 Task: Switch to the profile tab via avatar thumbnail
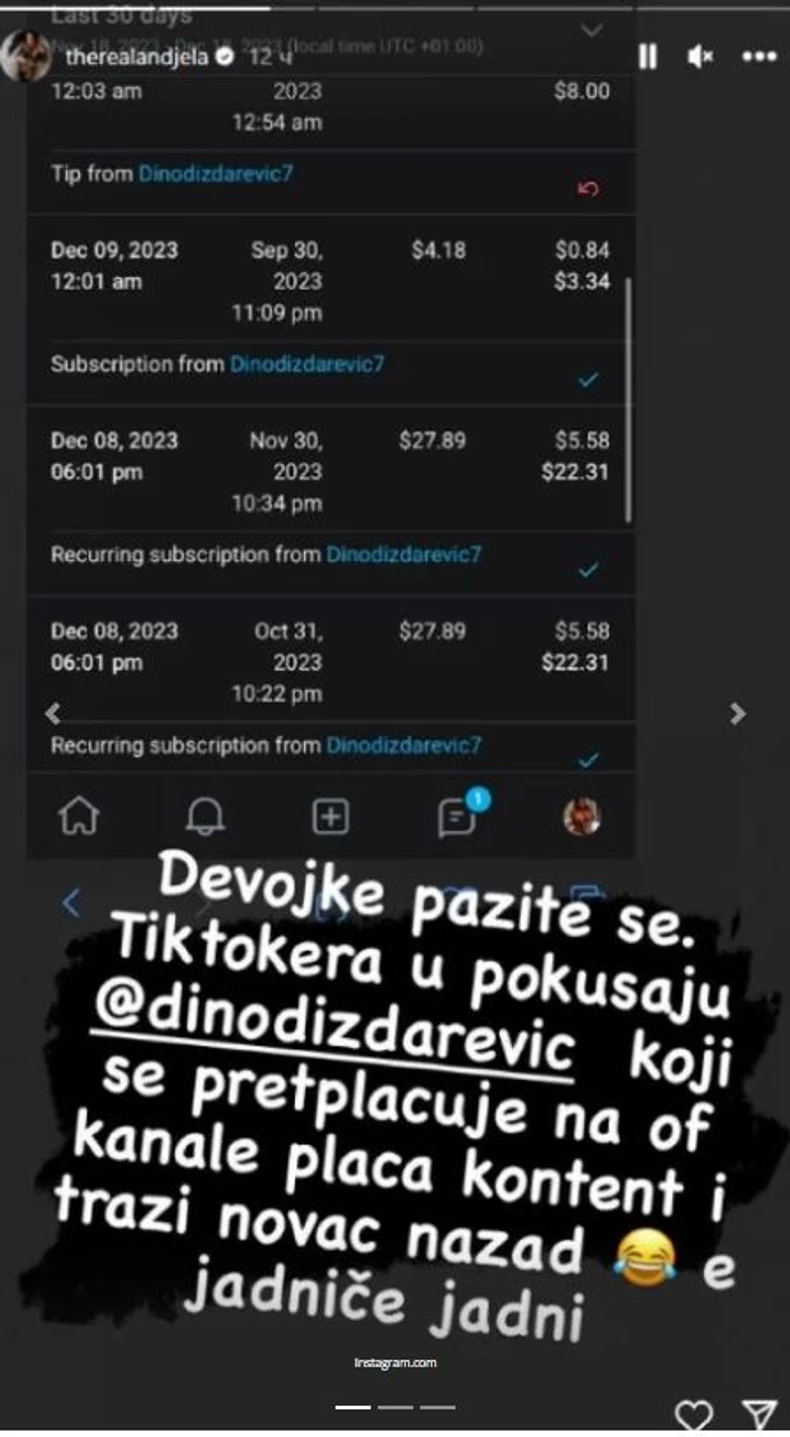(x=582, y=817)
